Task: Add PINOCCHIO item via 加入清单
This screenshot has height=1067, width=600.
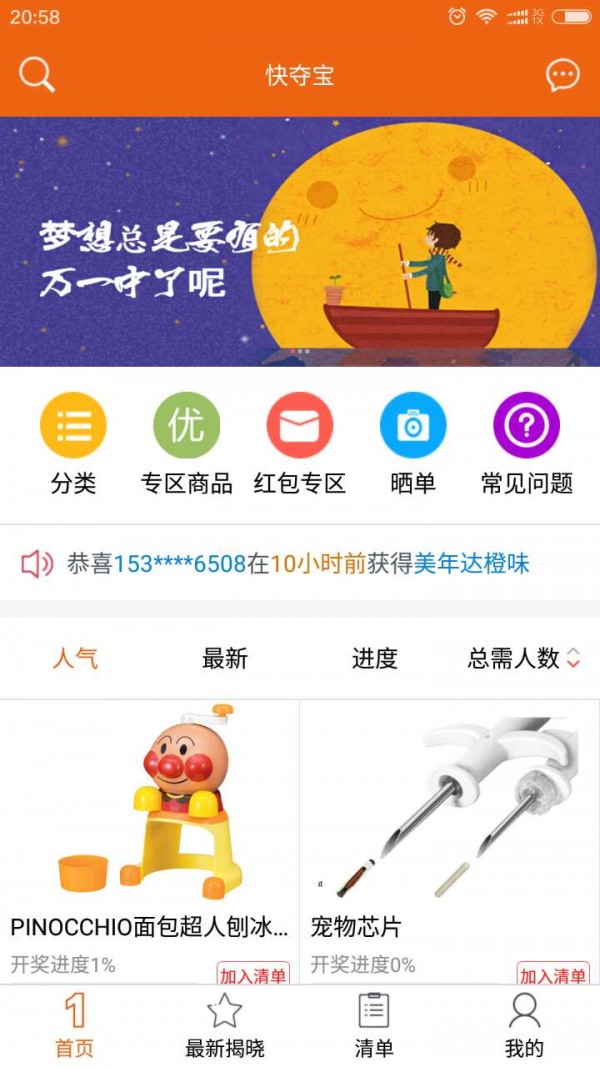Action: (x=253, y=975)
